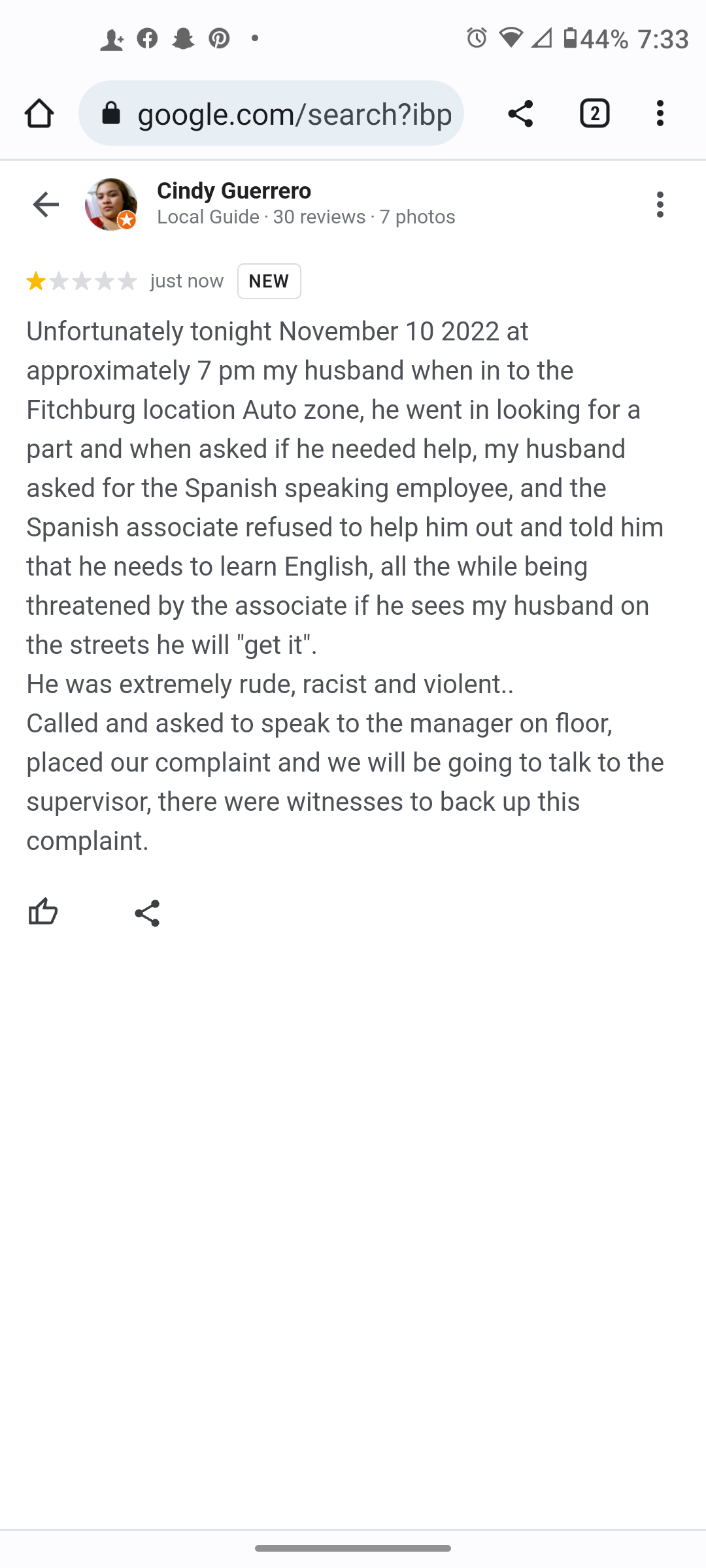The image size is (706, 1568).
Task: Go back using the arrow above the review
Action: (44, 204)
